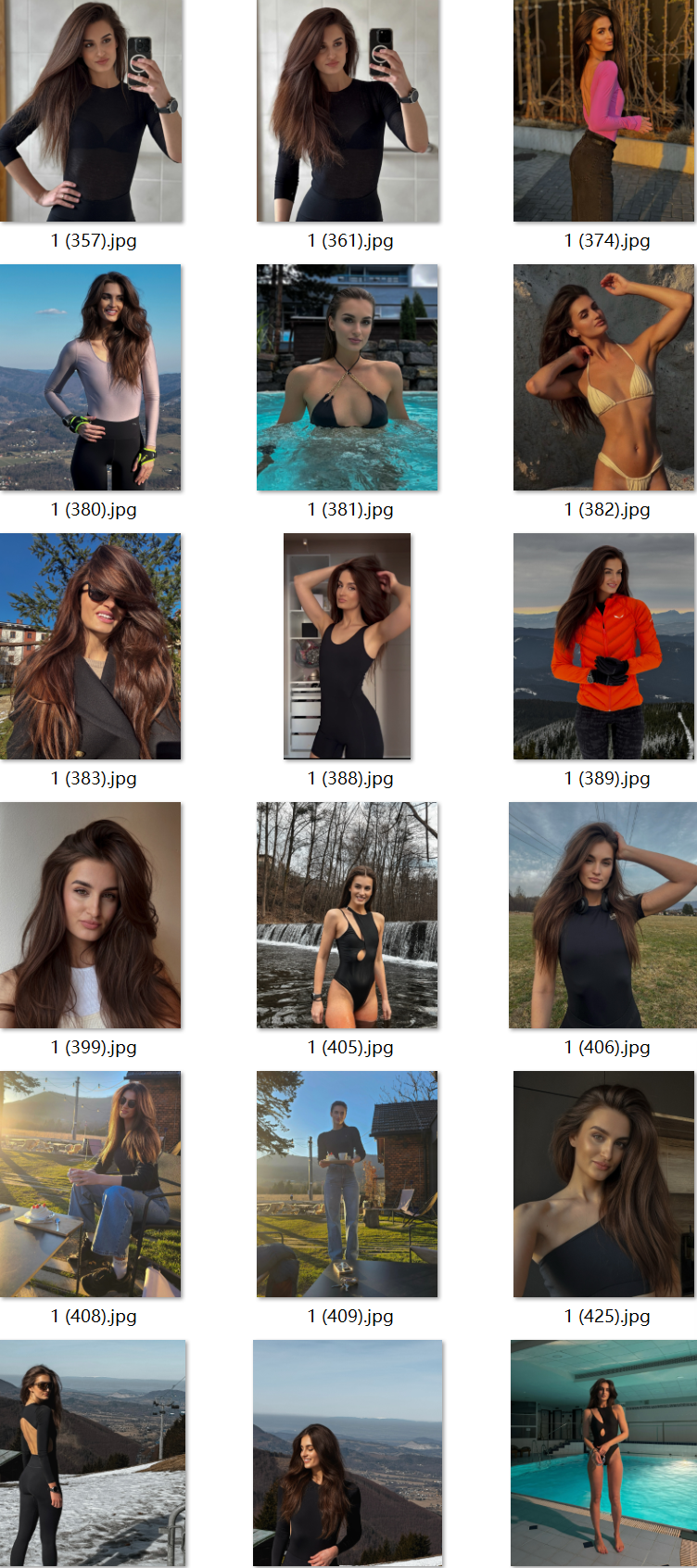
Task: Open the picture 1 (409).jpg
Action: click(348, 1184)
